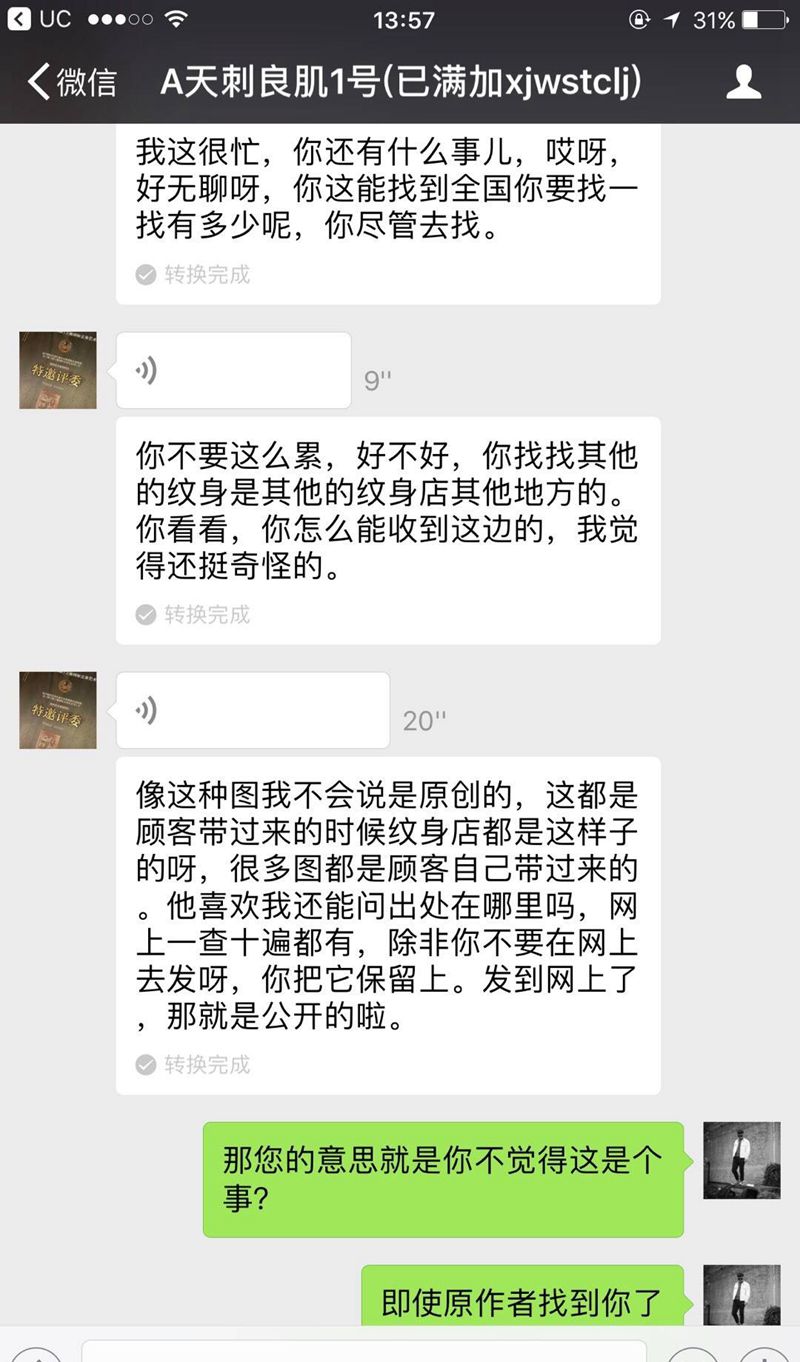This screenshot has width=800, height=1362.
Task: Go back to the 微信 chat list
Action: click(72, 82)
